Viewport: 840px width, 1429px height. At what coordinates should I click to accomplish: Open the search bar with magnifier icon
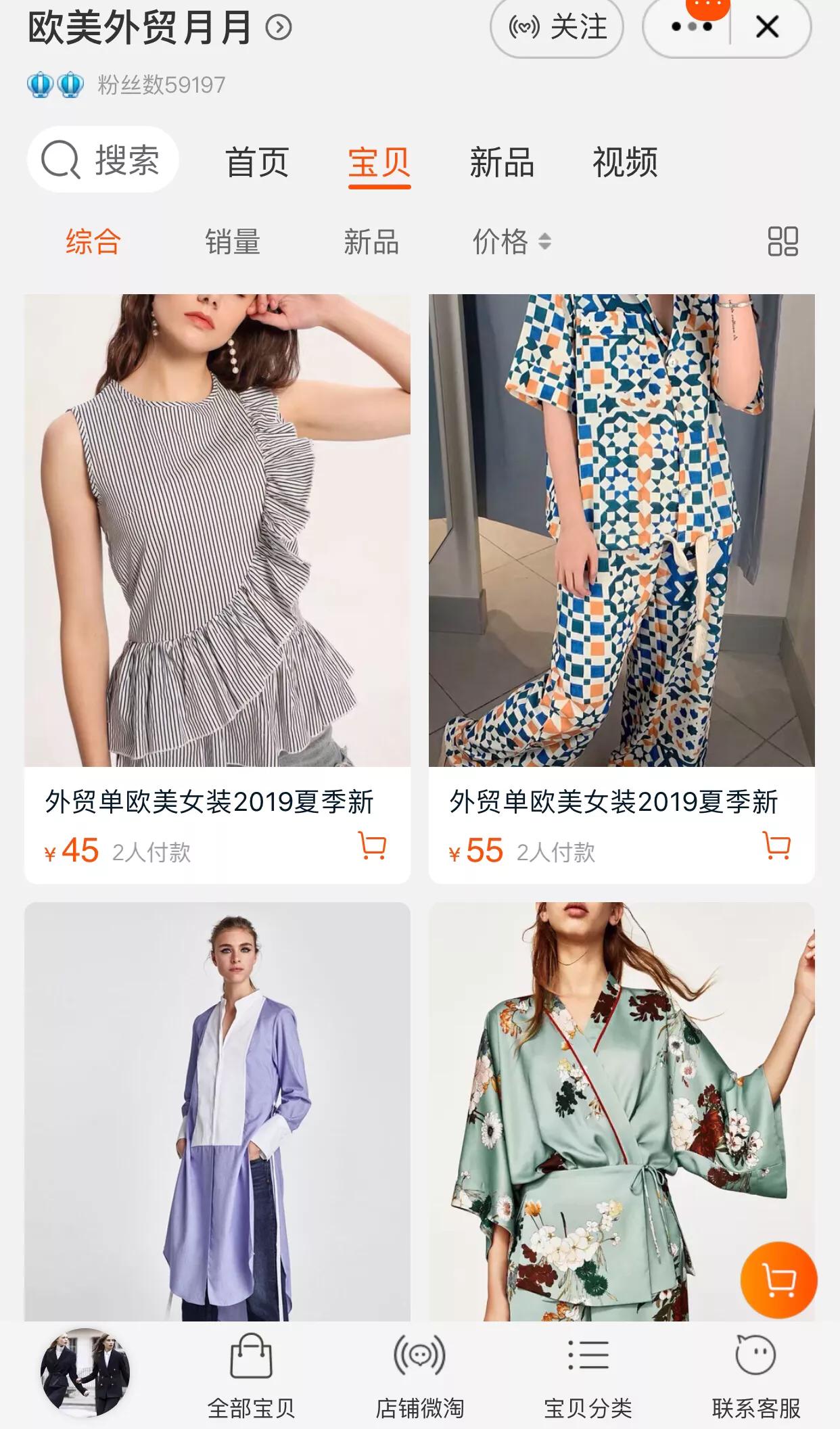tap(101, 160)
